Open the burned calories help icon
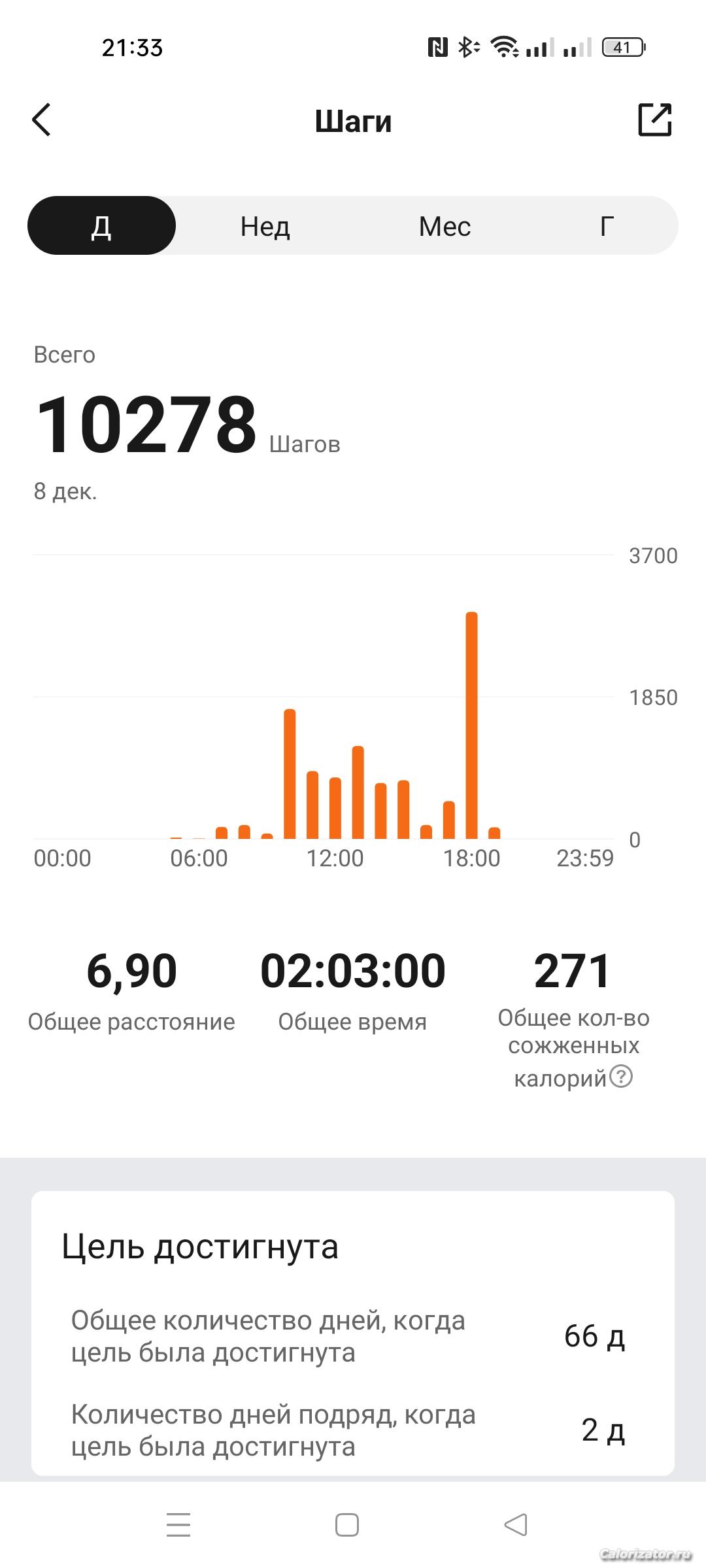The width and height of the screenshot is (706, 1568). click(621, 1076)
